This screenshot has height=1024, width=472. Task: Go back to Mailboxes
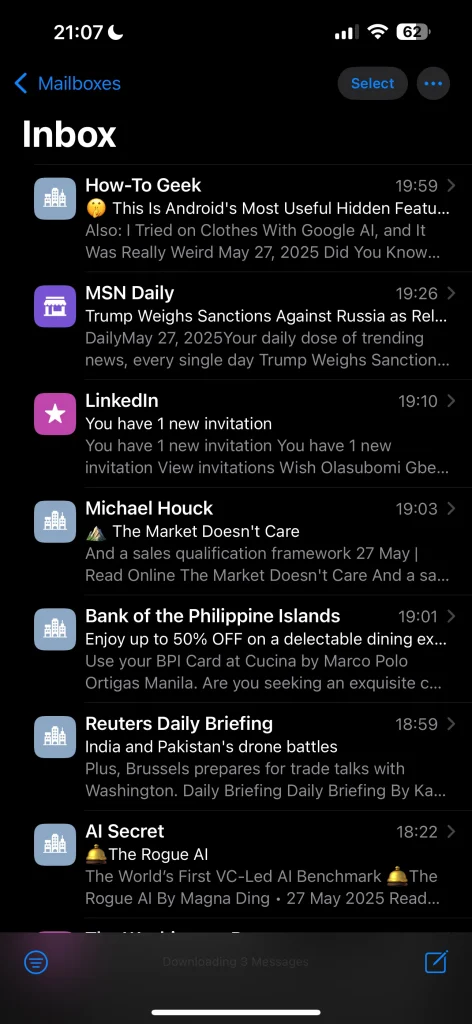pyautogui.click(x=67, y=84)
